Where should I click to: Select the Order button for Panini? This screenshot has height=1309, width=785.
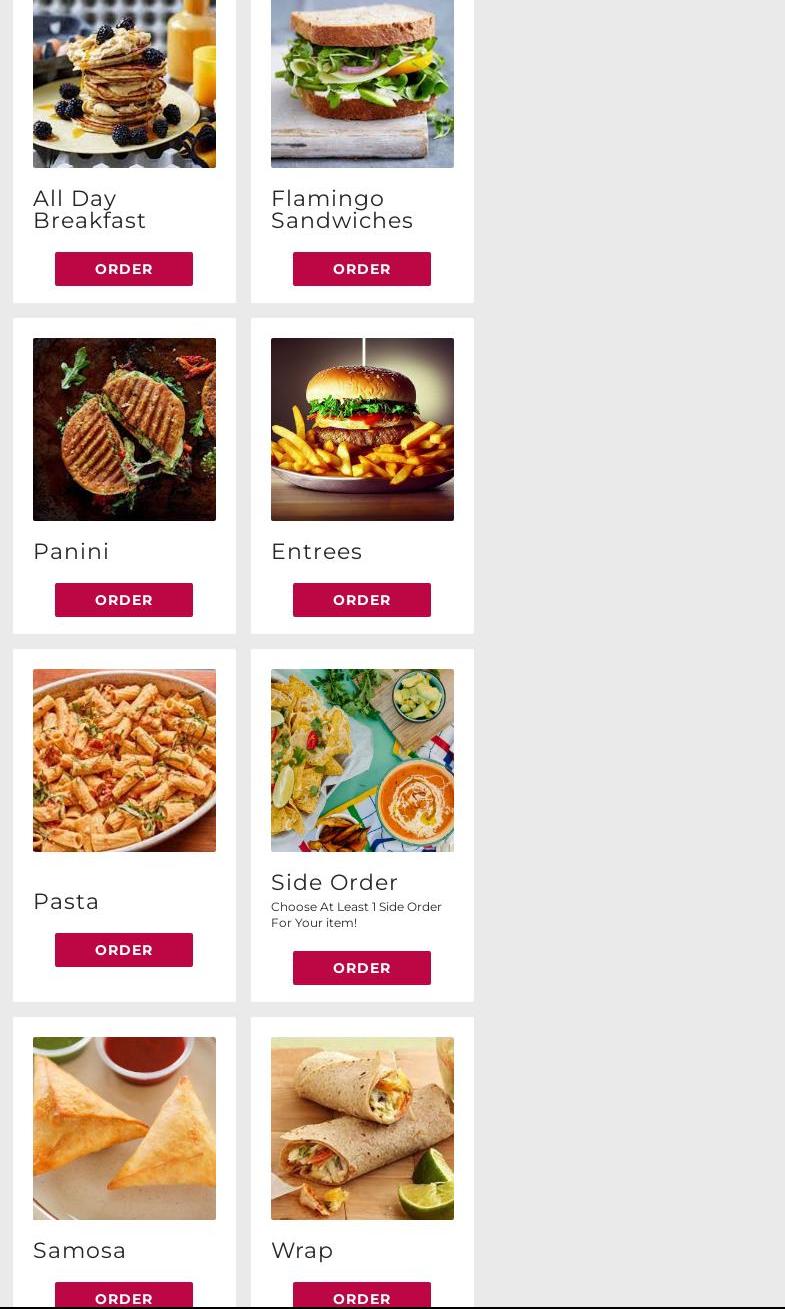tap(124, 600)
